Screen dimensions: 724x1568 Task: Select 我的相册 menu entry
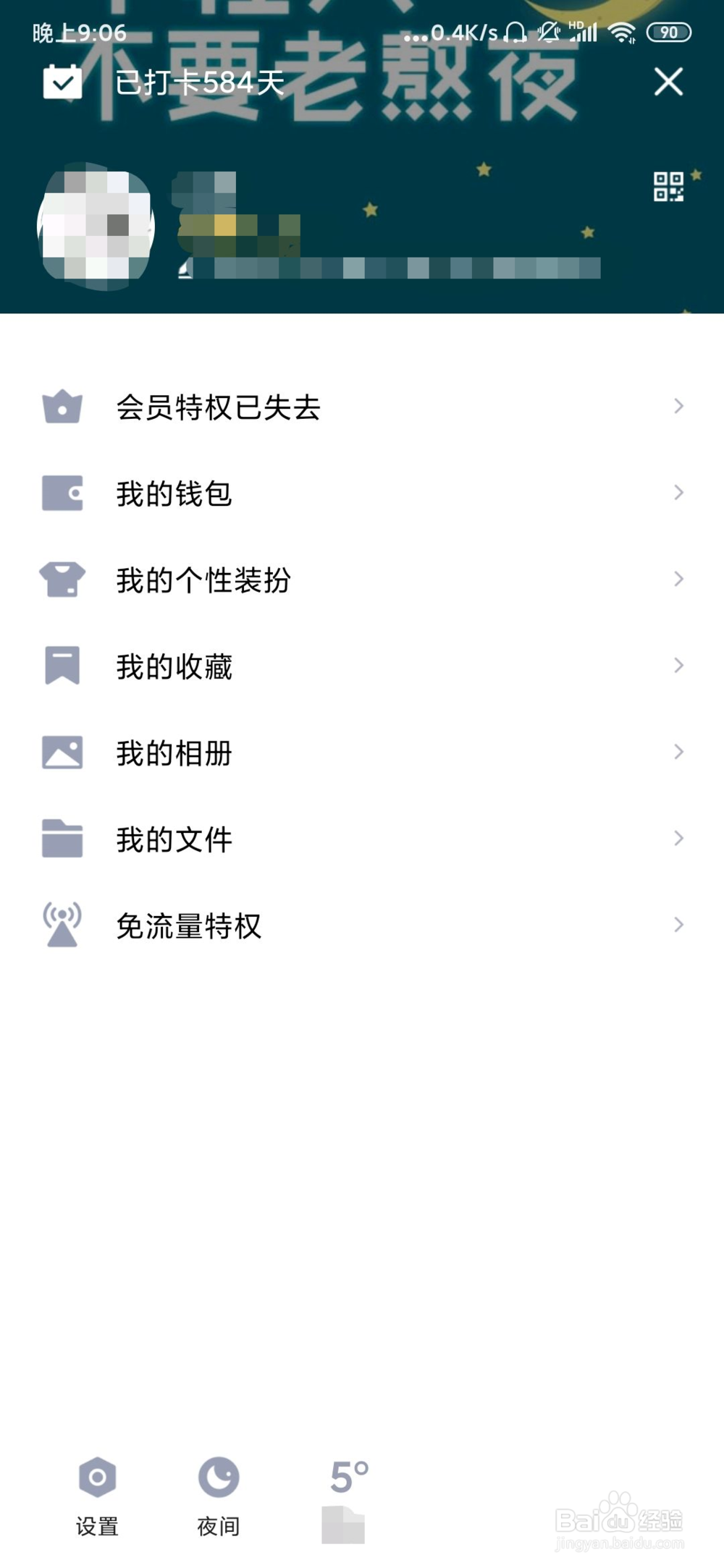coord(174,753)
